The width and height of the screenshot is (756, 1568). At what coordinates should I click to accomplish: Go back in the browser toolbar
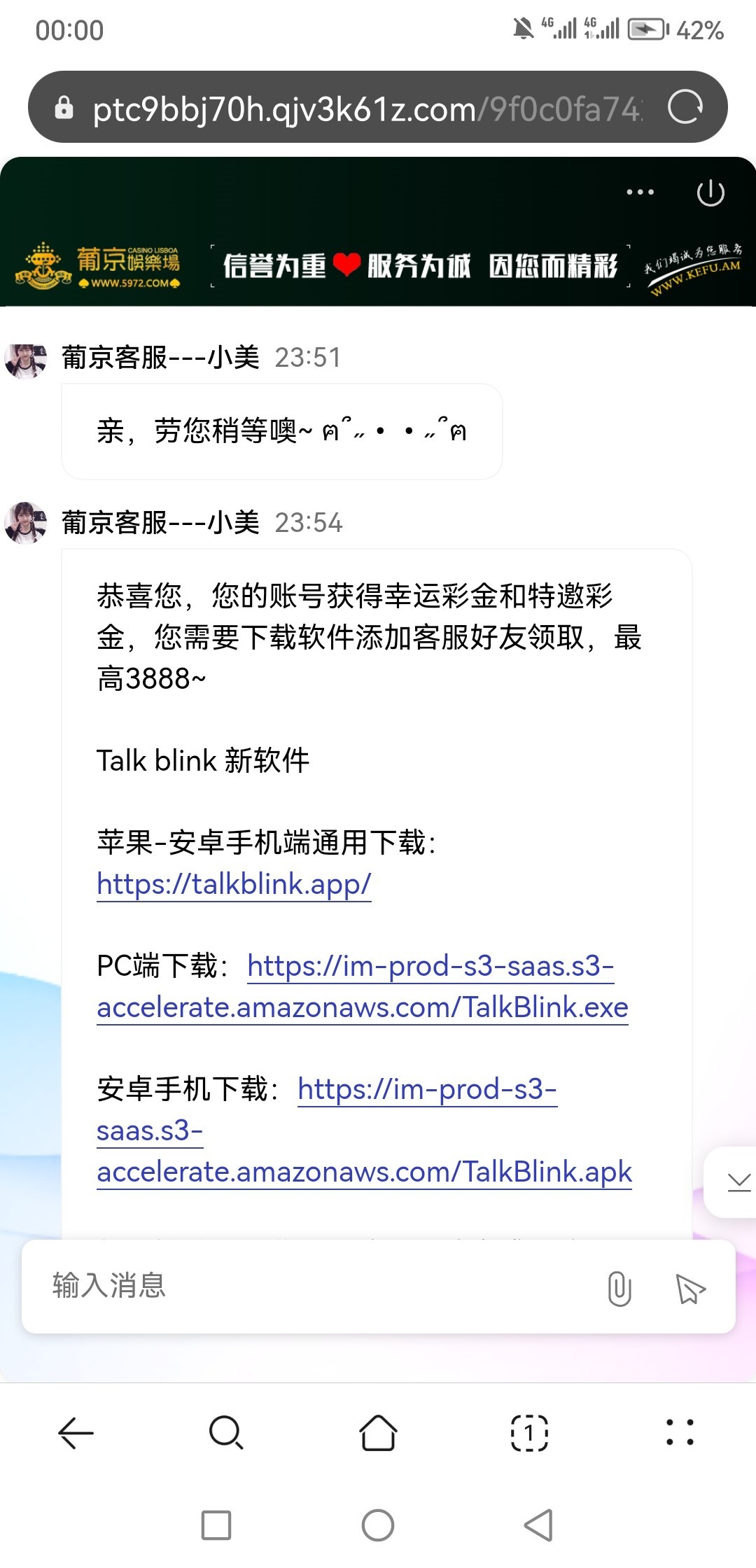pyautogui.click(x=76, y=1433)
